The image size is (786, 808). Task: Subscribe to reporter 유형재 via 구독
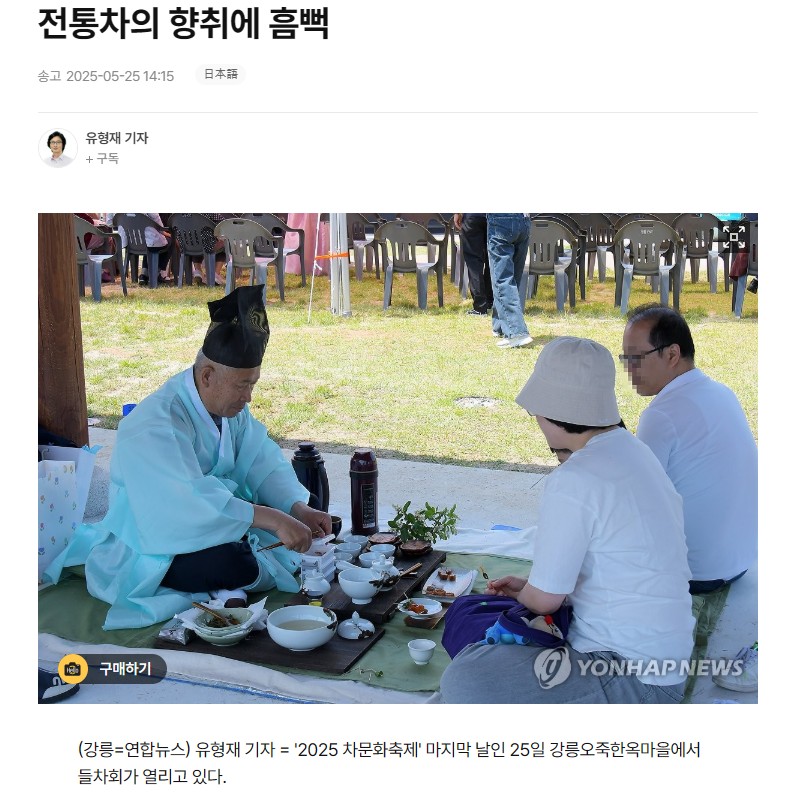[103, 158]
